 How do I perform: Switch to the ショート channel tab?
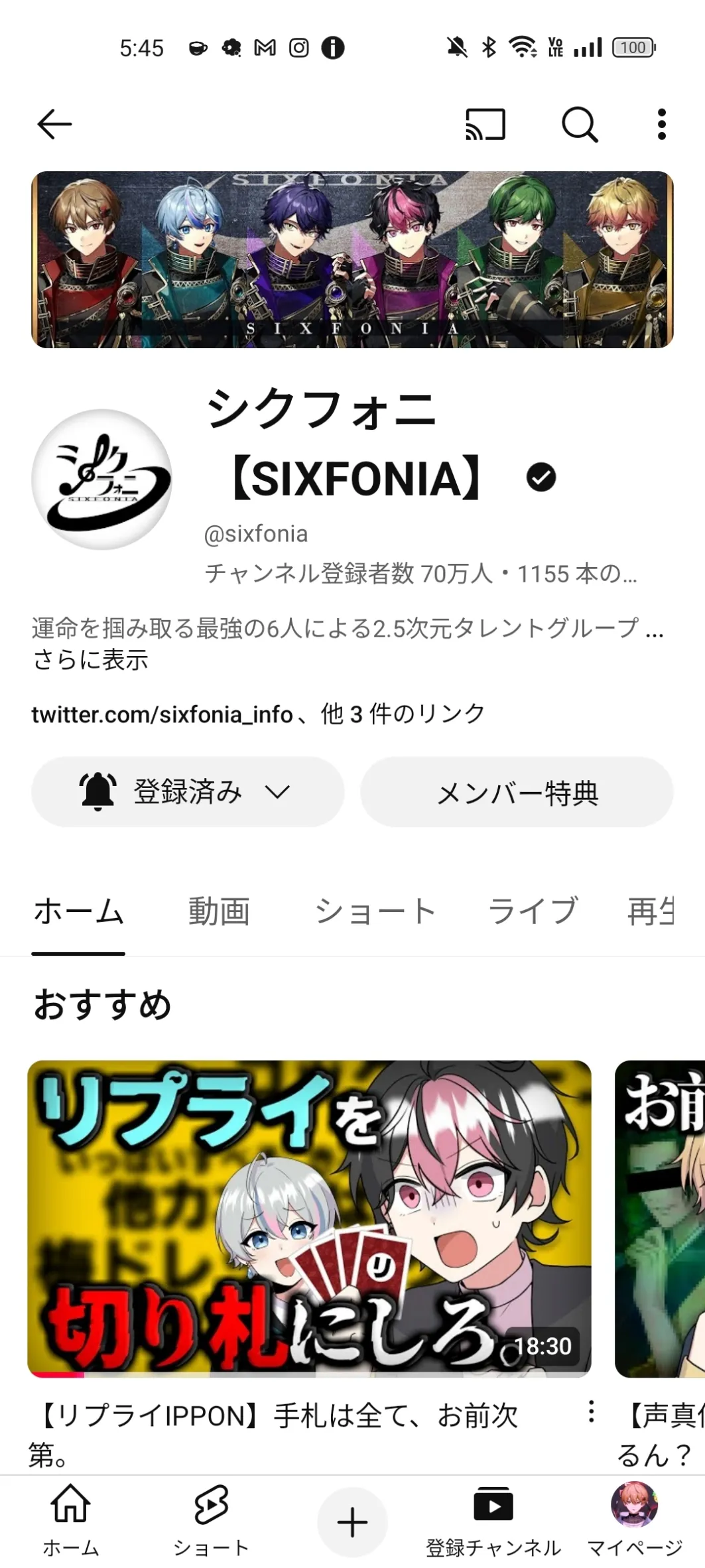click(375, 911)
